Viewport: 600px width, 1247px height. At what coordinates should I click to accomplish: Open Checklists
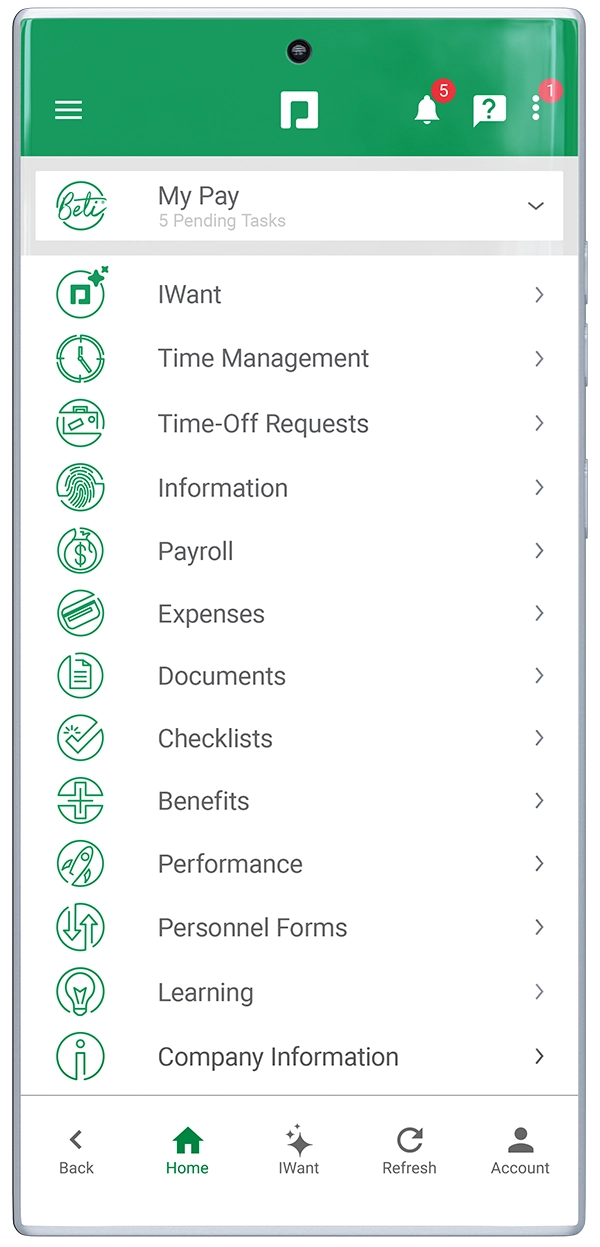tap(299, 738)
